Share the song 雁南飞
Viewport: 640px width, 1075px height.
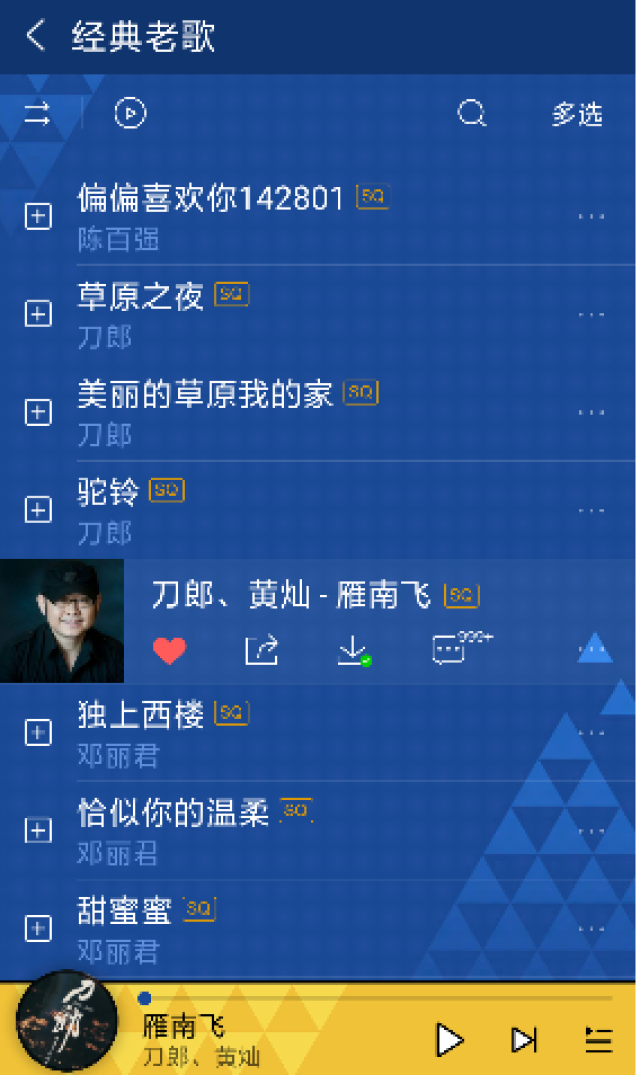pyautogui.click(x=261, y=651)
